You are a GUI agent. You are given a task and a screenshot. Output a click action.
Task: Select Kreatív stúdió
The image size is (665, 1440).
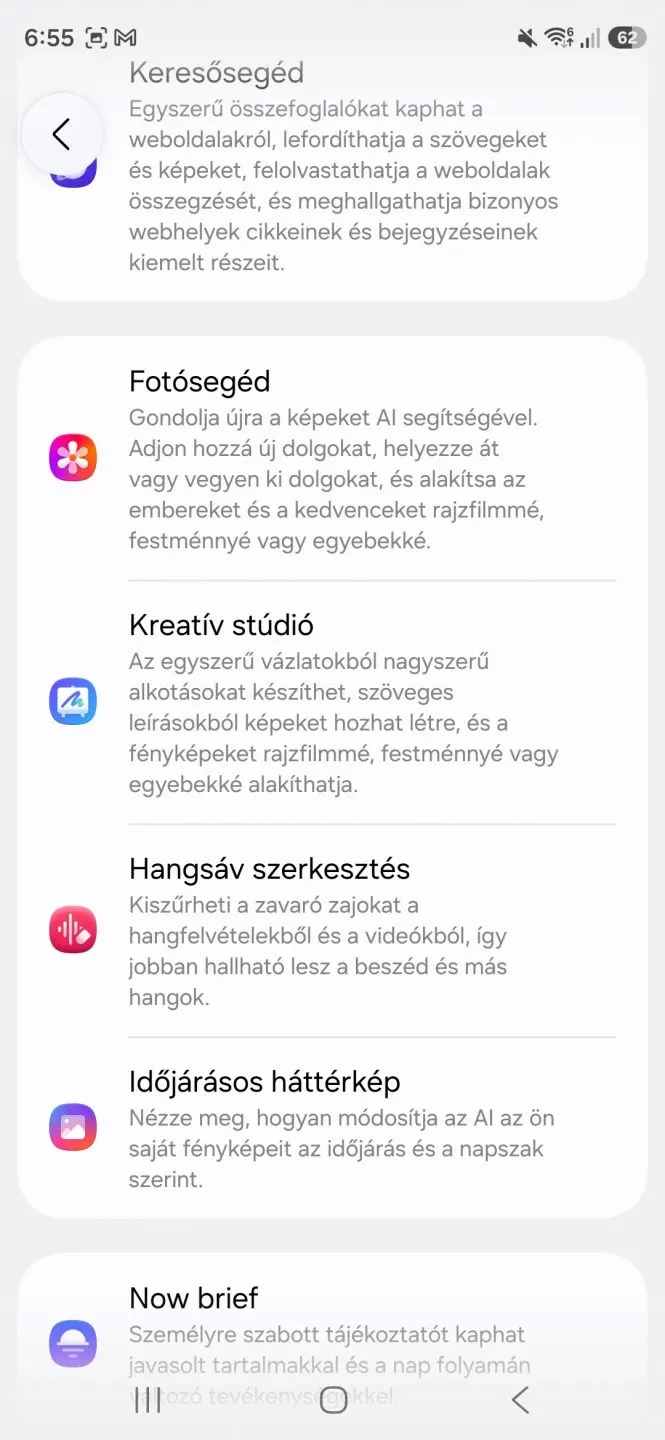[332, 702]
